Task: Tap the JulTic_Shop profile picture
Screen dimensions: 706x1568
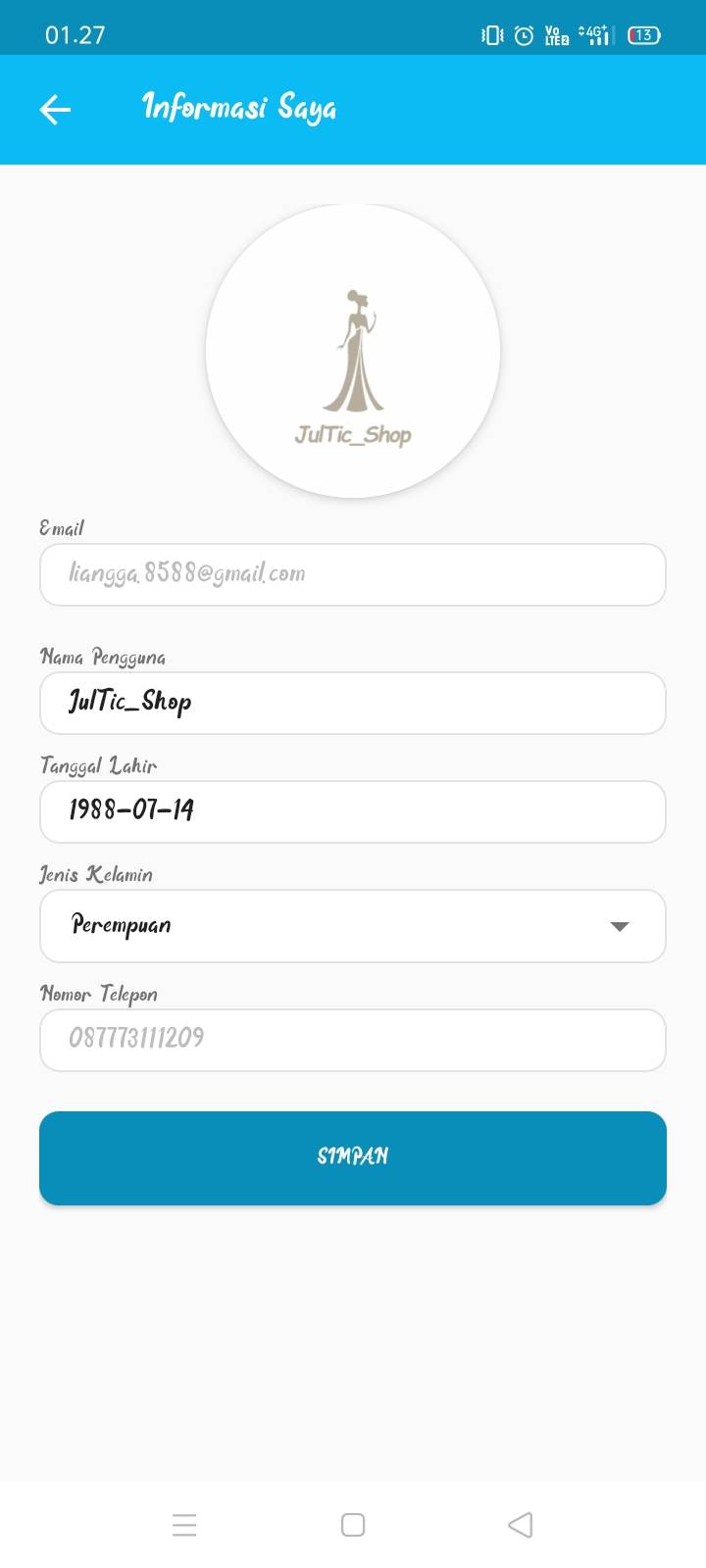Action: click(353, 351)
